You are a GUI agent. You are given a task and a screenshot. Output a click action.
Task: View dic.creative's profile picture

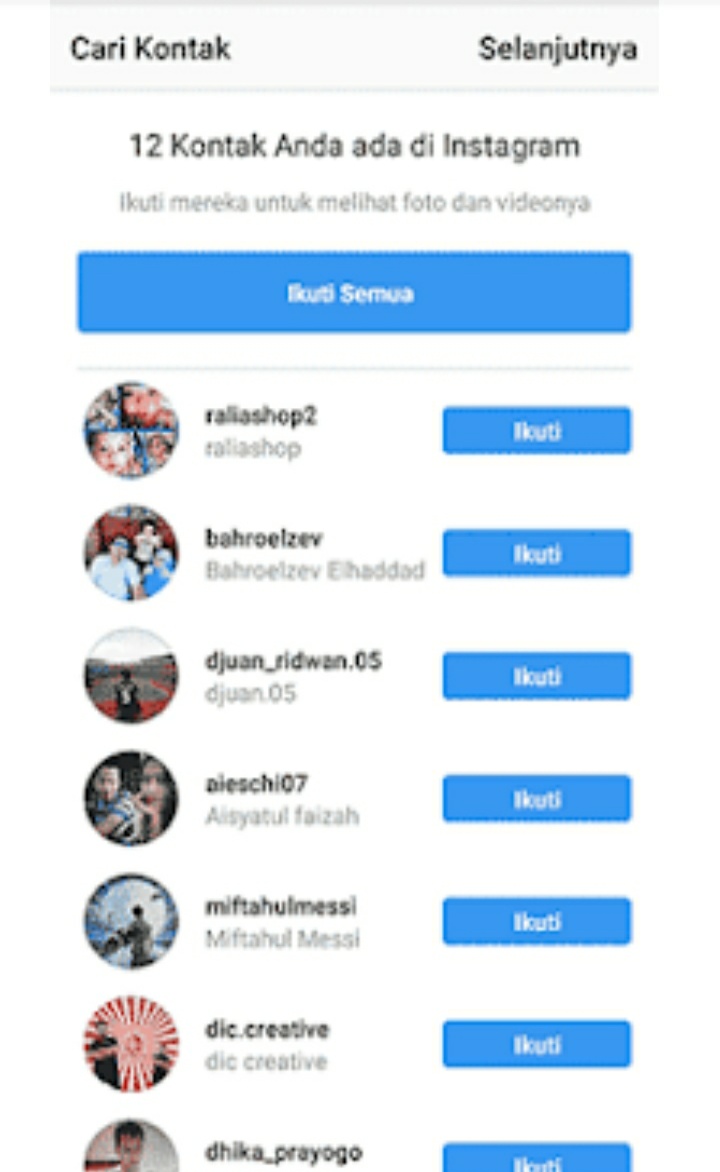pos(131,1044)
